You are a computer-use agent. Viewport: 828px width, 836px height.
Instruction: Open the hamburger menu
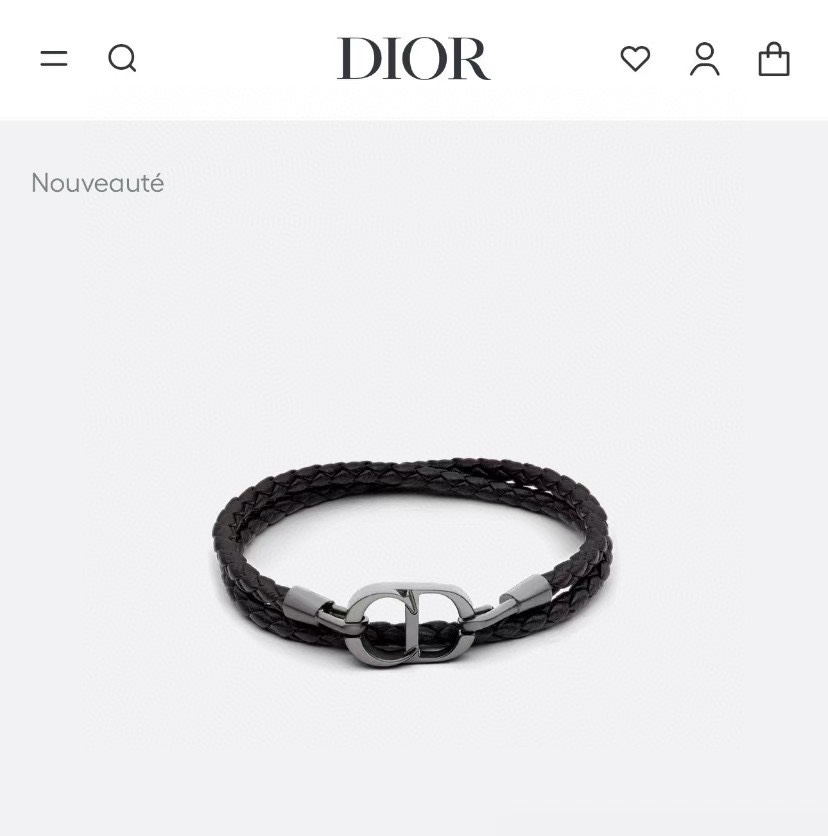click(x=54, y=59)
